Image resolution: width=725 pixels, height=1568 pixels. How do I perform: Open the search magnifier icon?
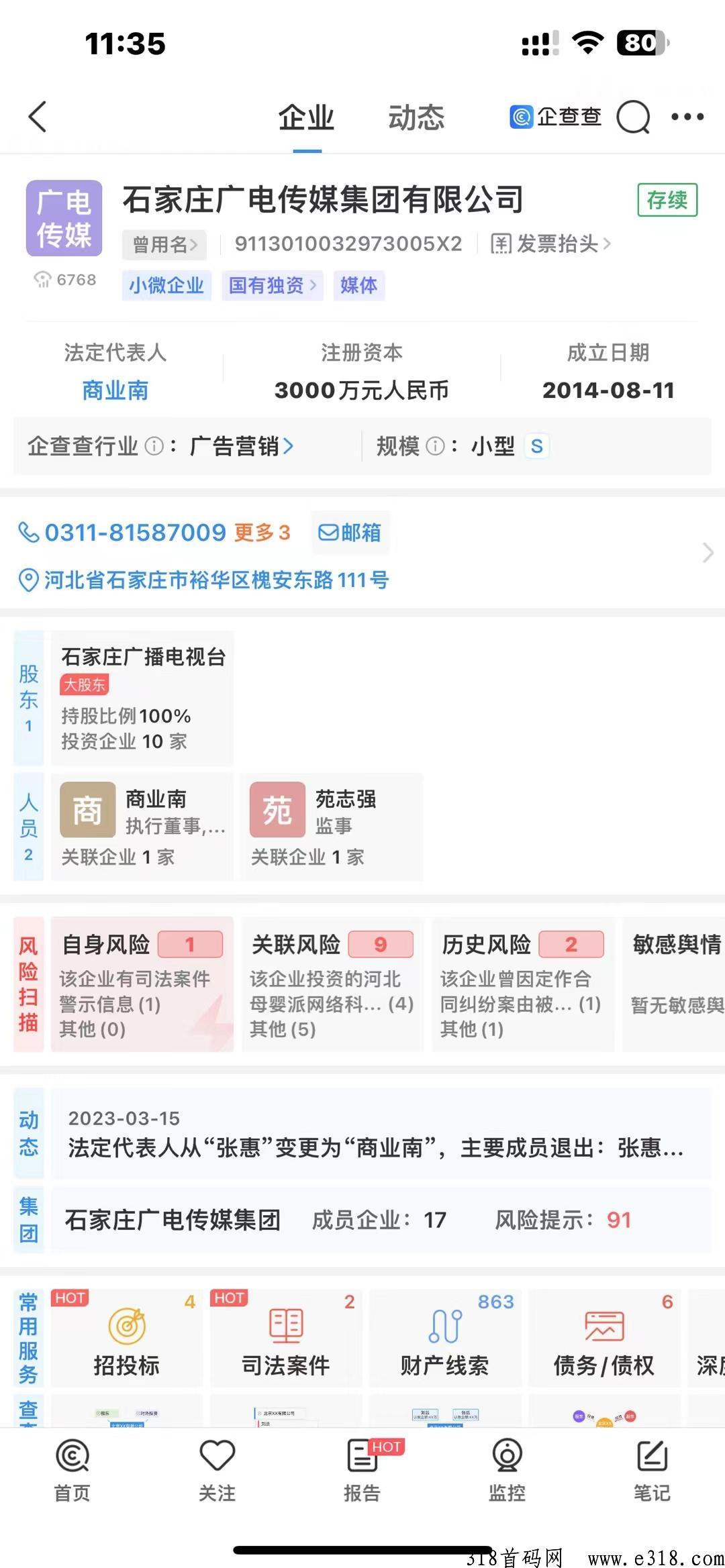633,117
